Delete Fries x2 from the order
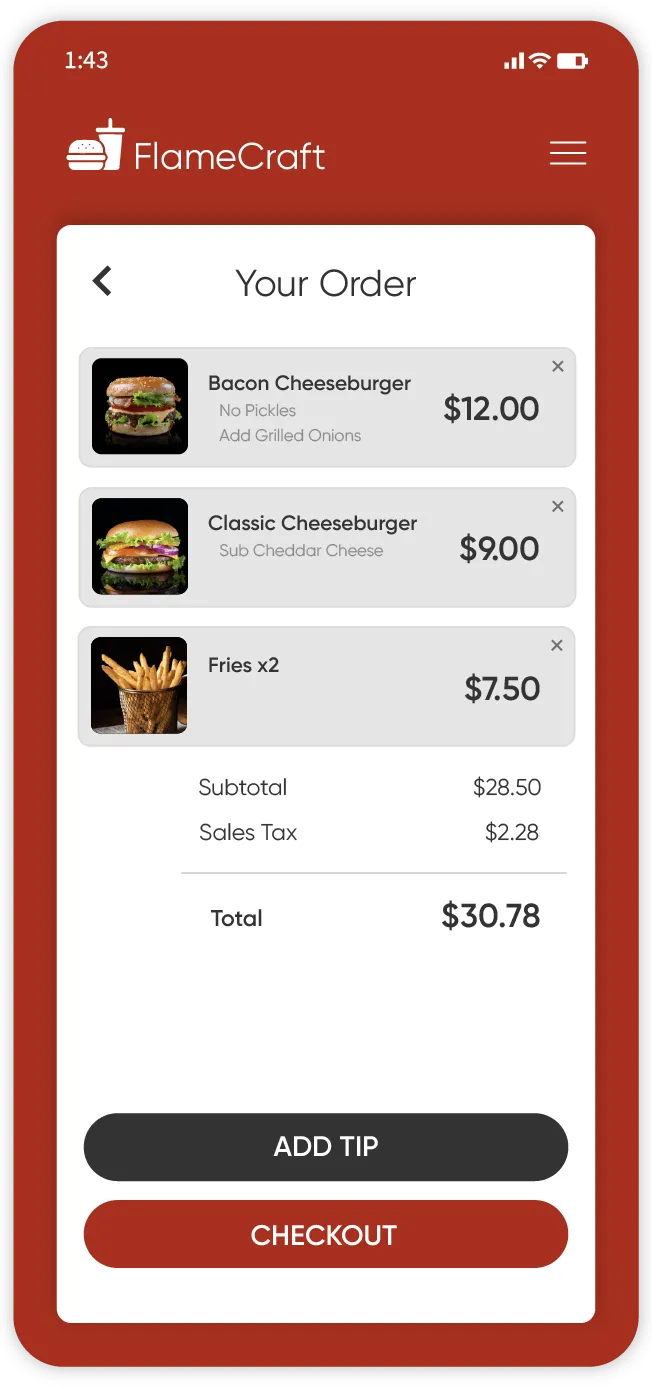The image size is (652, 1388). point(557,646)
